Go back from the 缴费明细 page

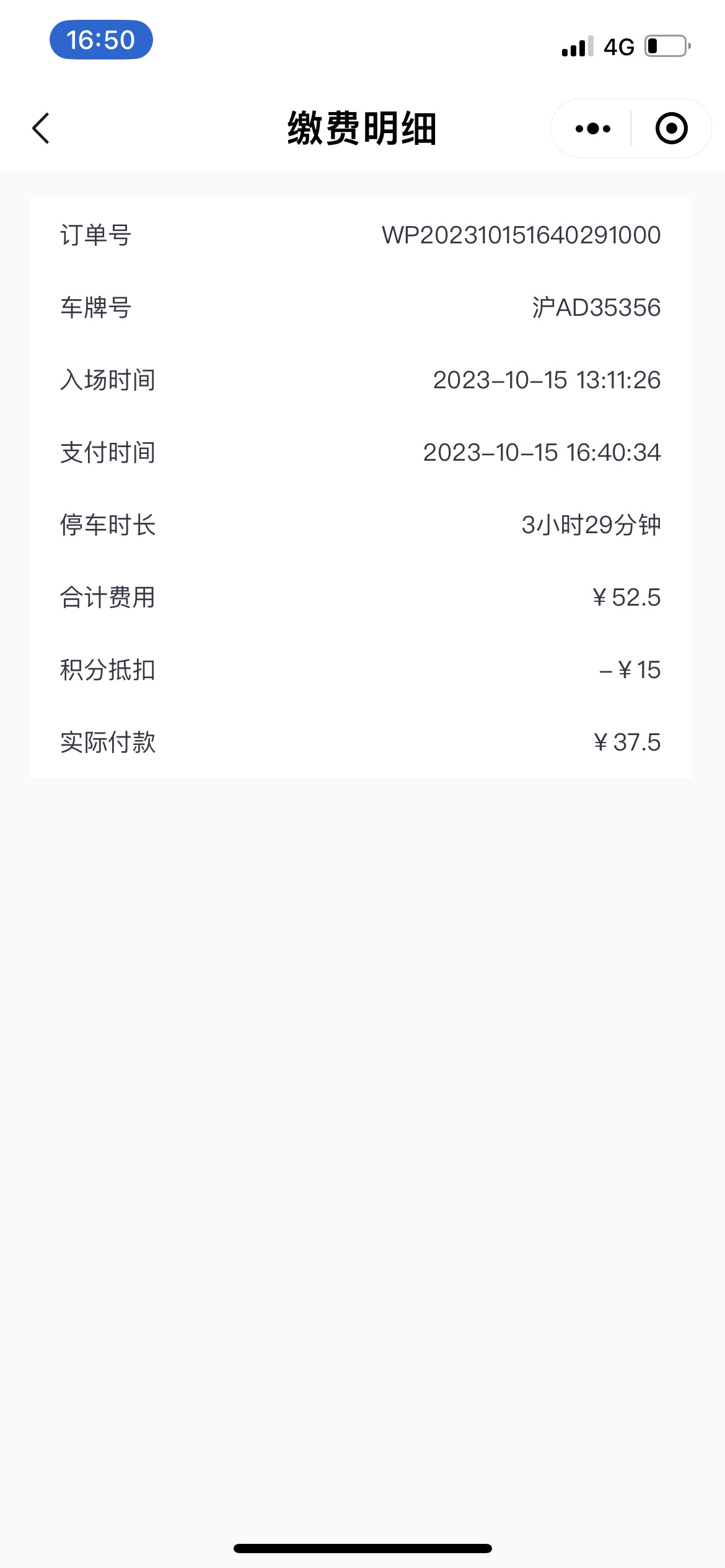tap(41, 129)
